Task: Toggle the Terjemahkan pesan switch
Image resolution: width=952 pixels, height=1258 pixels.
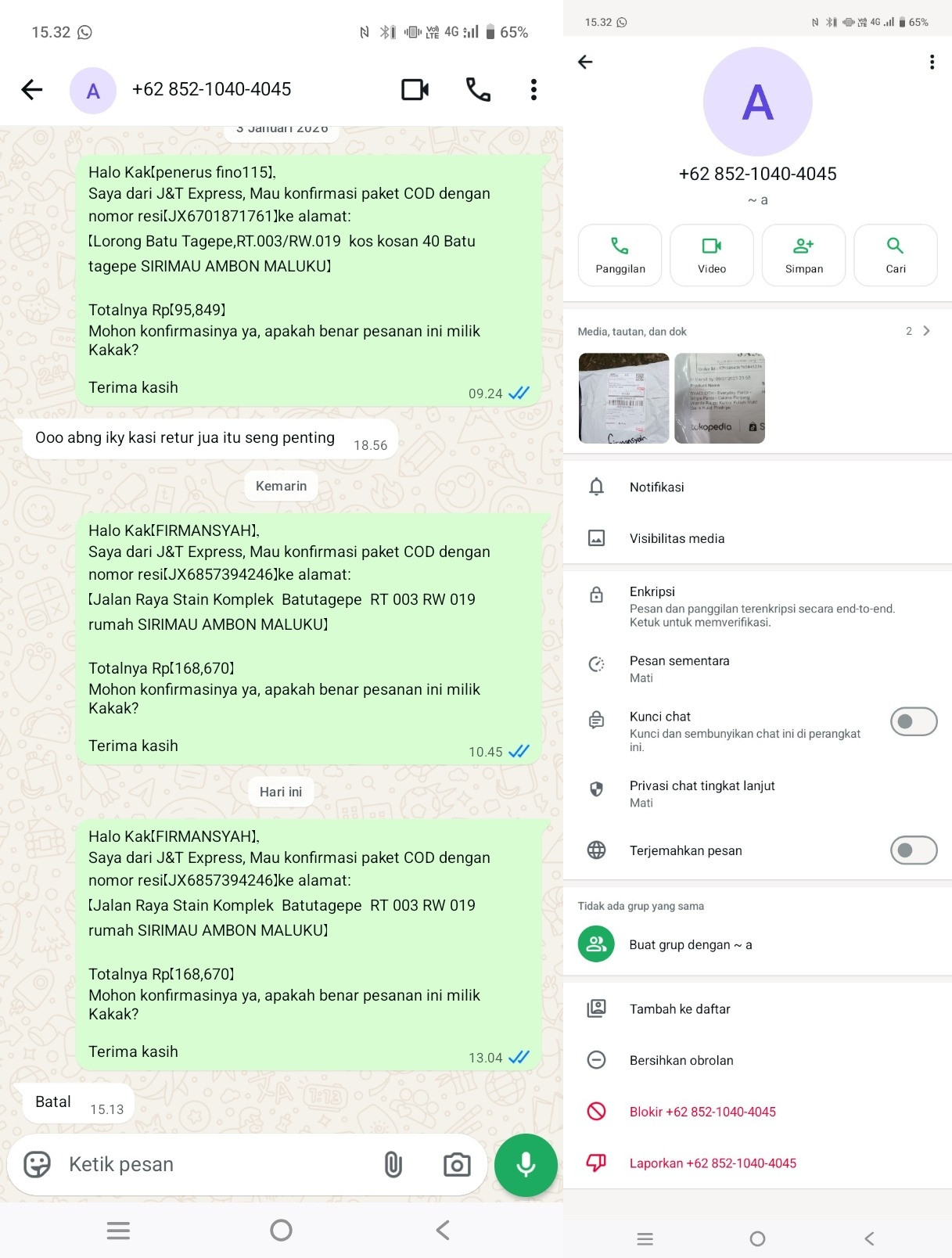Action: (914, 850)
